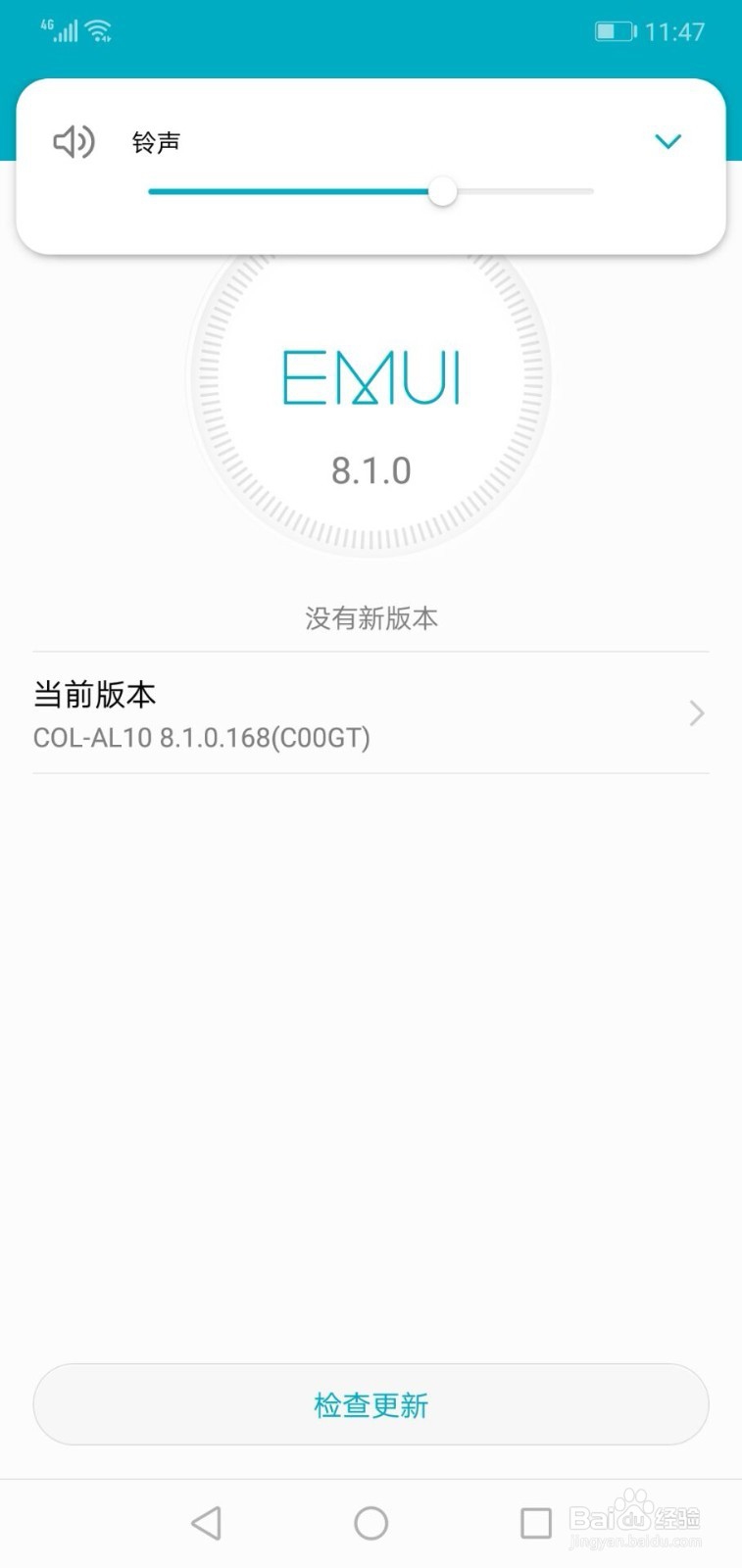
Task: Tap the 铃声 ringtone label
Action: (157, 141)
